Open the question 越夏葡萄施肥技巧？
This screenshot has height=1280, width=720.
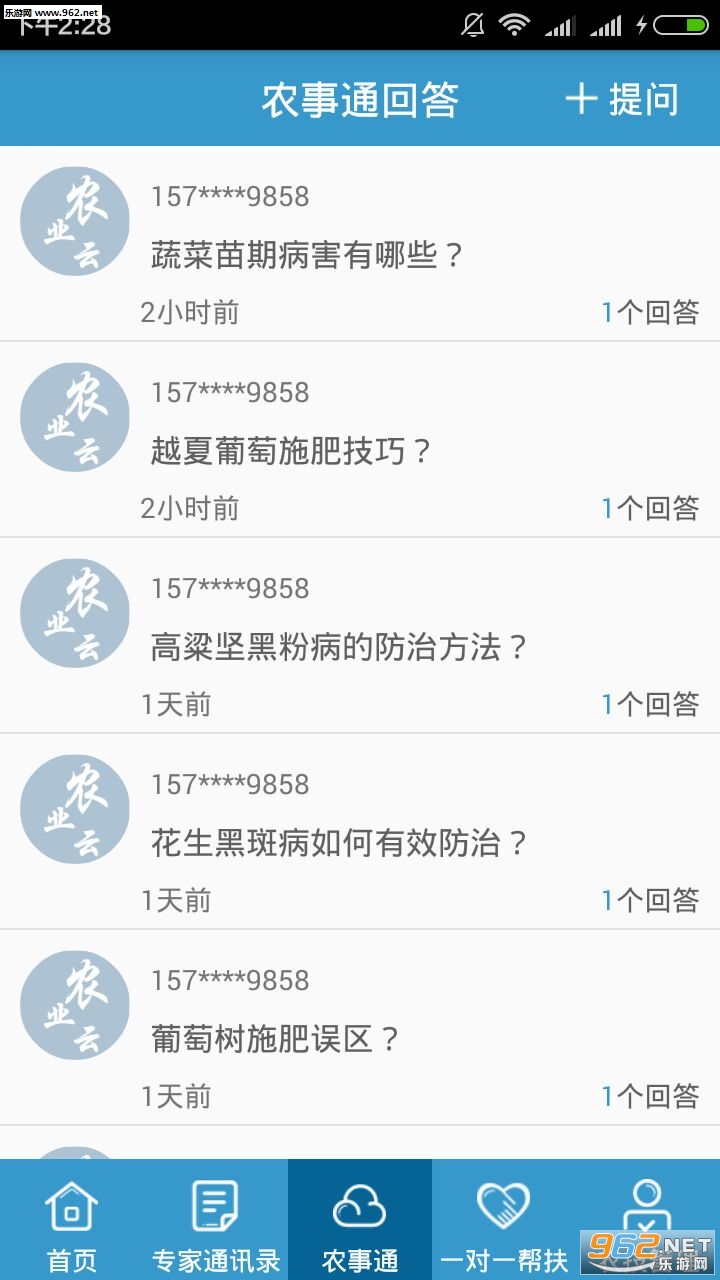360,440
